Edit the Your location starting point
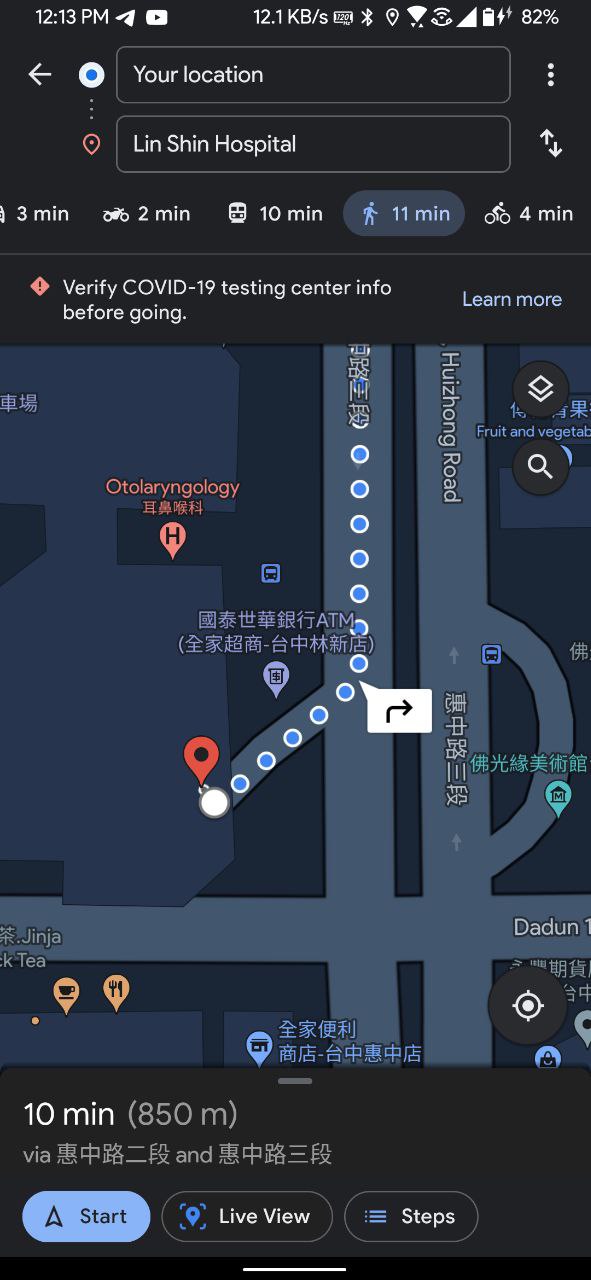This screenshot has height=1280, width=591. (313, 75)
